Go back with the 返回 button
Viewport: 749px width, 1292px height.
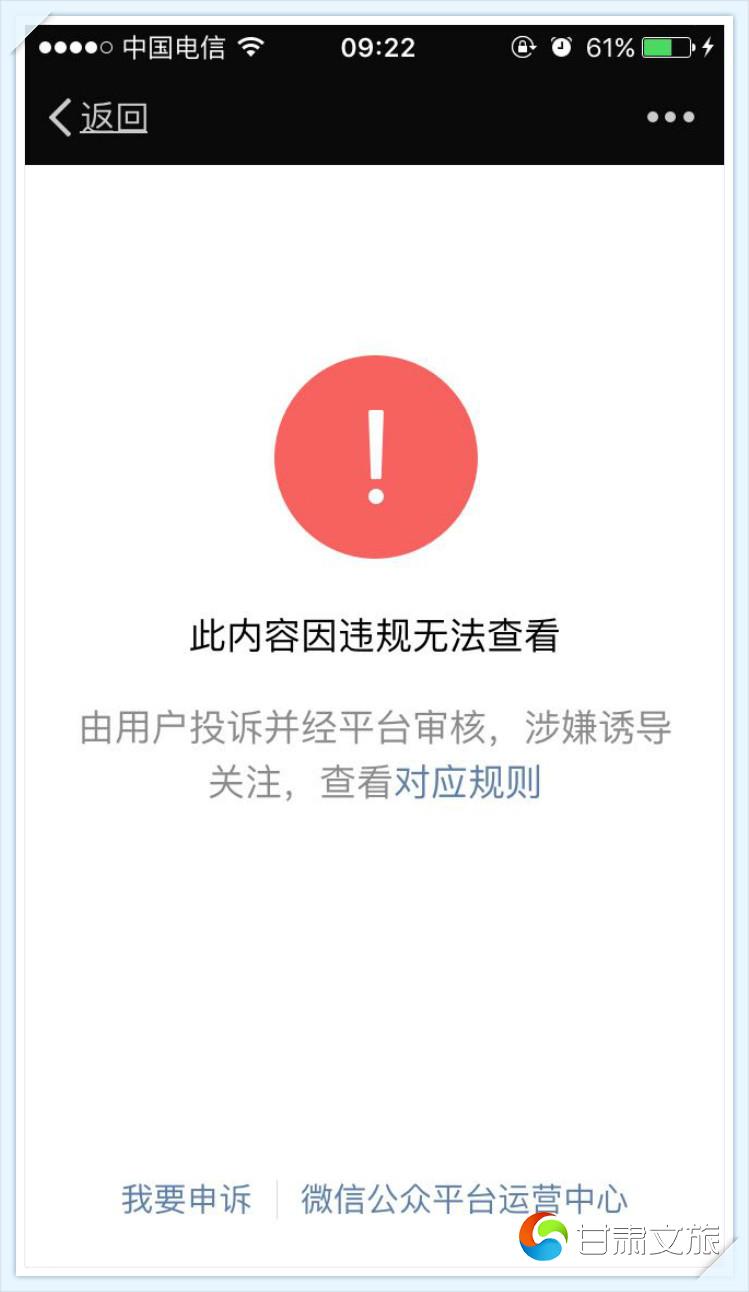(98, 118)
